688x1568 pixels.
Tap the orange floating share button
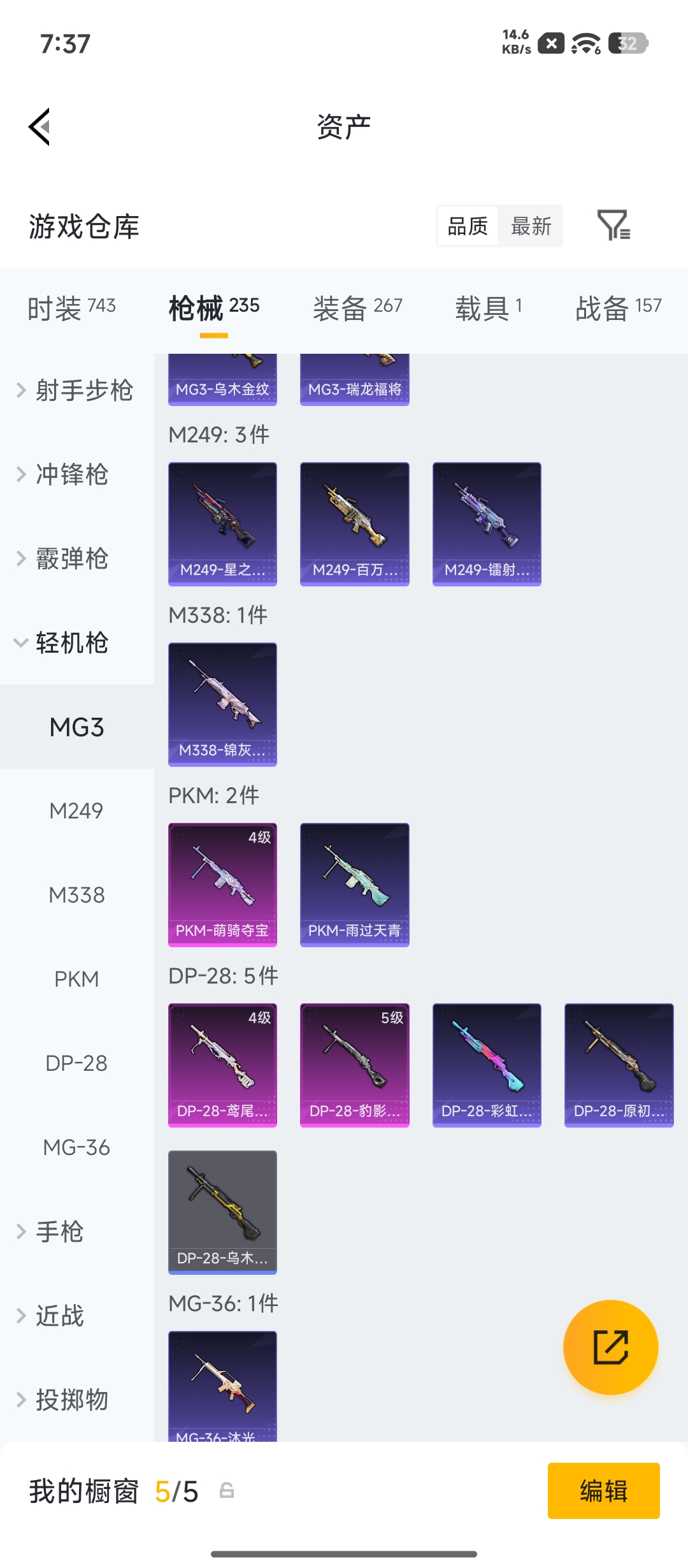click(x=610, y=1347)
